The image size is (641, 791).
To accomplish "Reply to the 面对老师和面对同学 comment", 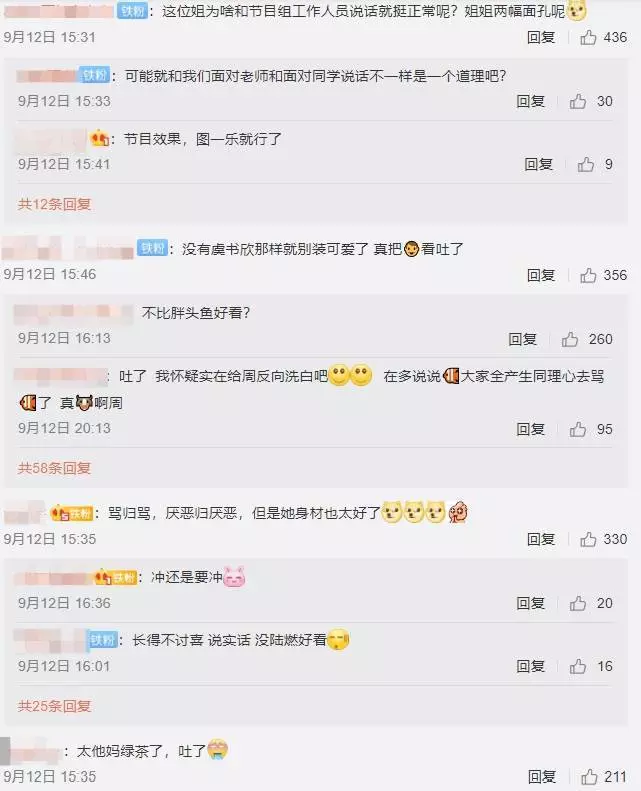I will 530,101.
